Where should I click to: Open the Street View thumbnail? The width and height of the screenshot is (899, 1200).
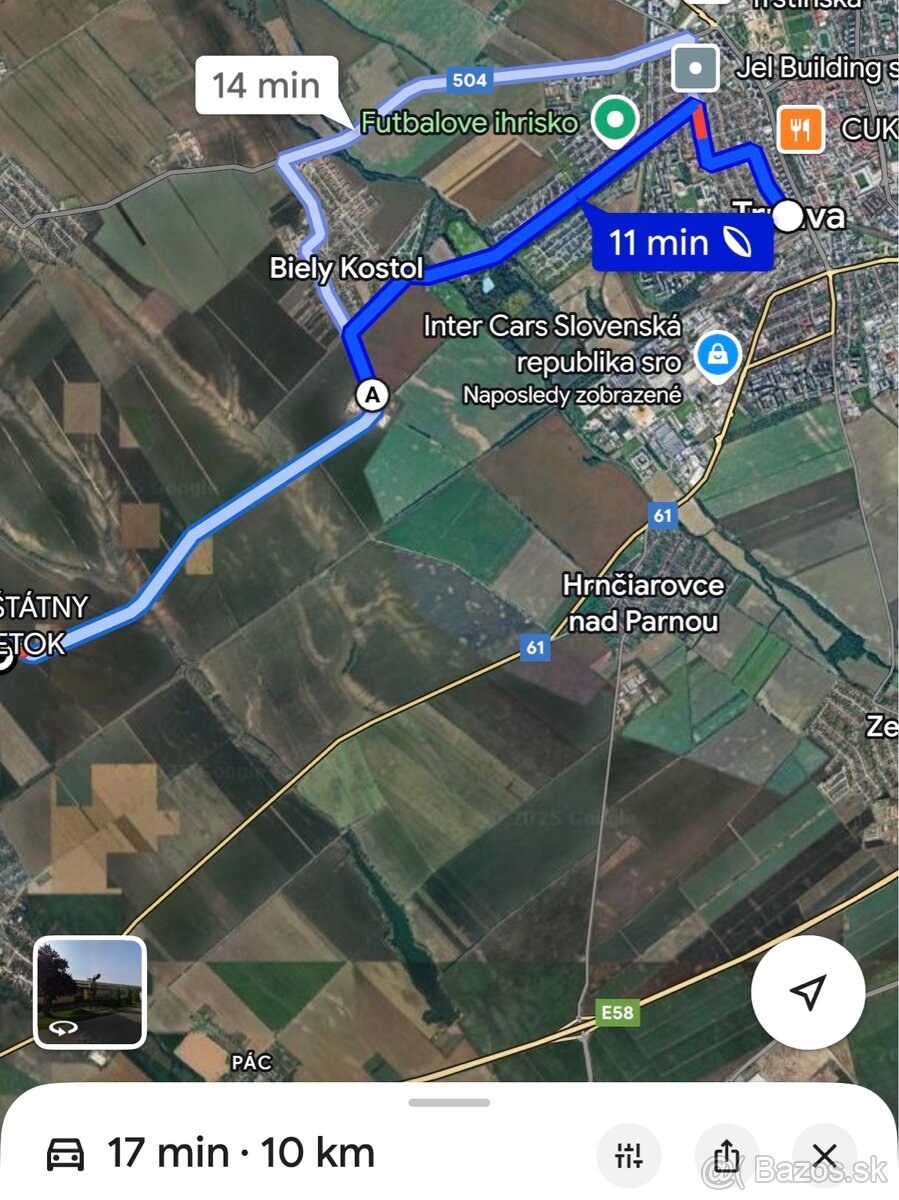[89, 992]
